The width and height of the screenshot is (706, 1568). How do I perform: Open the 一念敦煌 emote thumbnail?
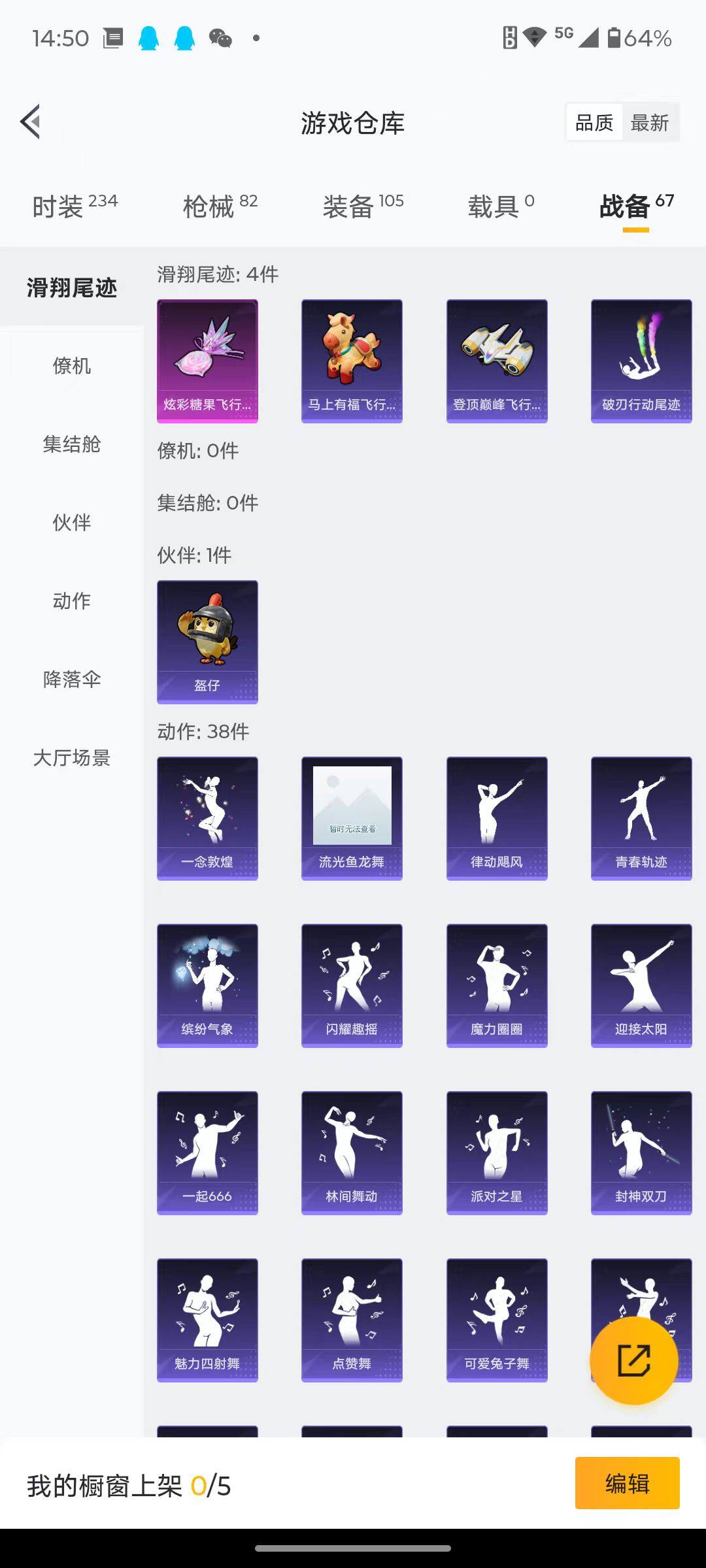[207, 818]
